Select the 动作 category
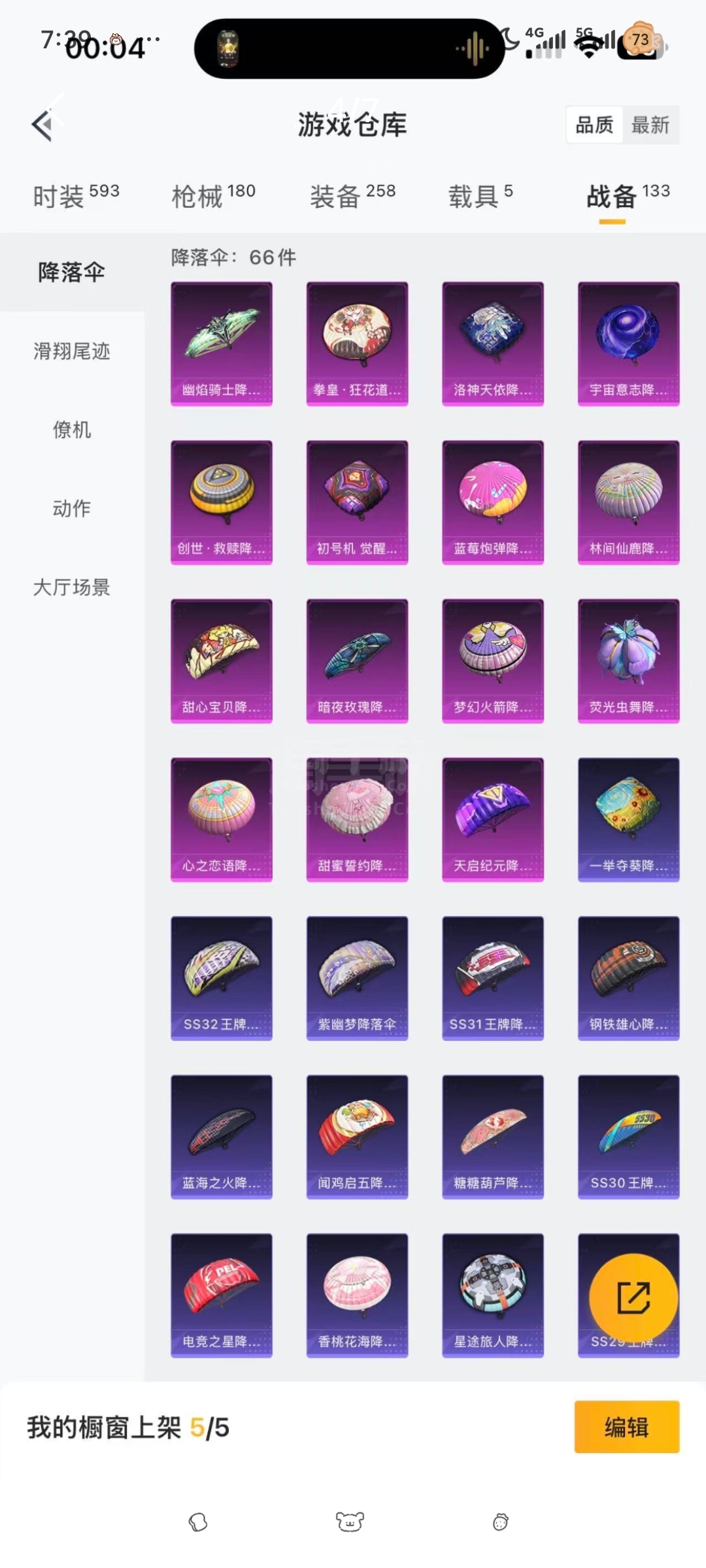The image size is (706, 1568). coord(72,508)
